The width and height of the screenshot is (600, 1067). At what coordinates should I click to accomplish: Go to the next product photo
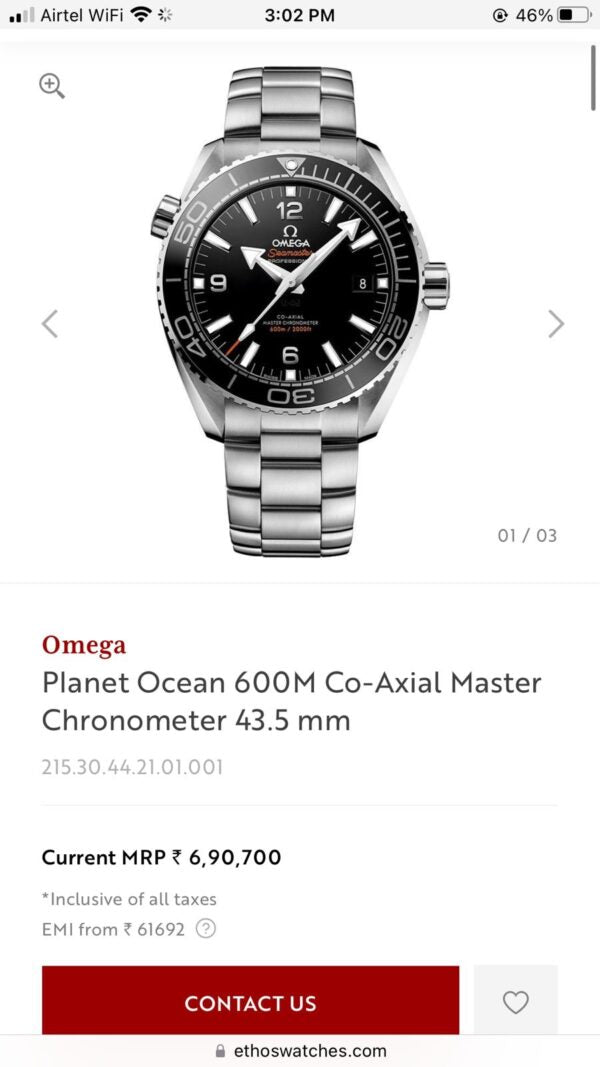556,323
